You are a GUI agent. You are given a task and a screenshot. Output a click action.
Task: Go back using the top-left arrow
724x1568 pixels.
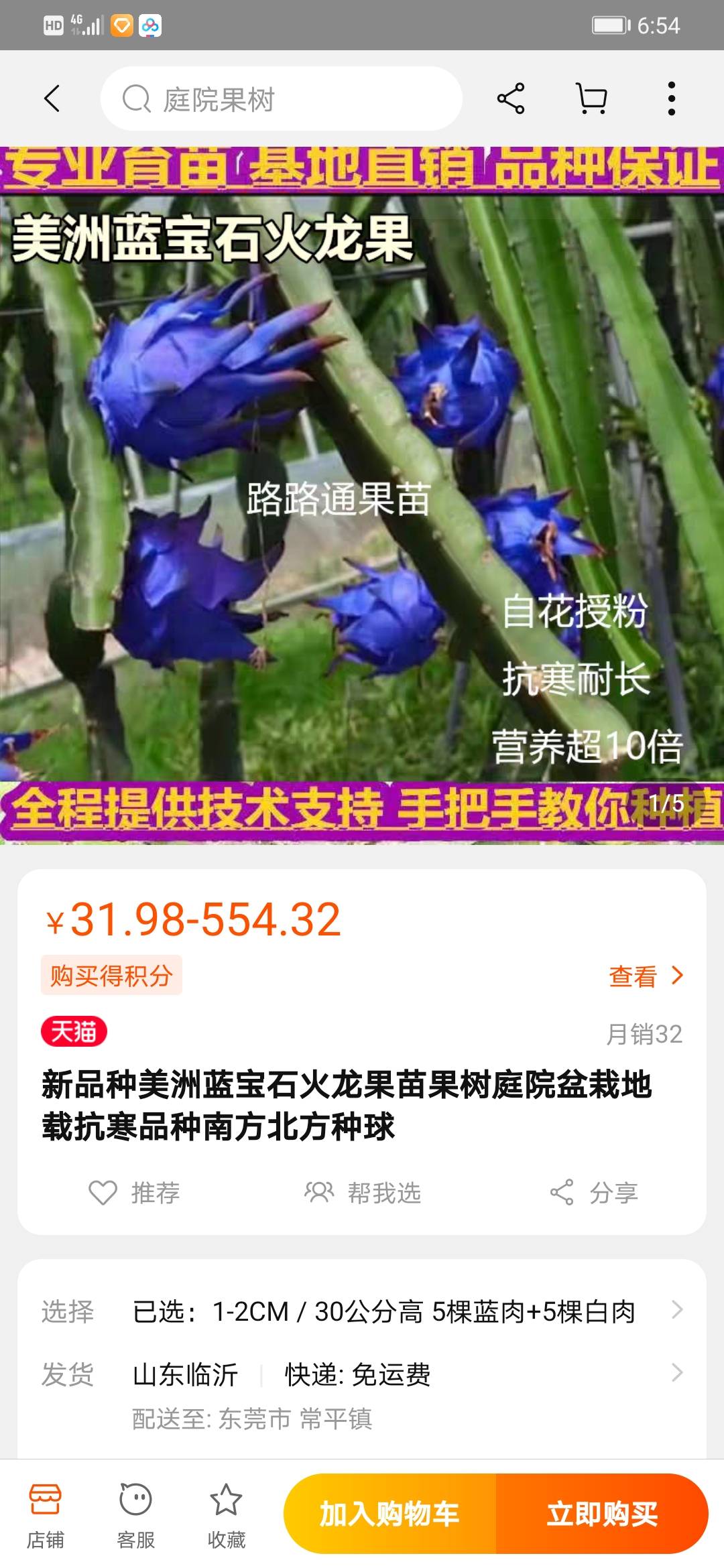coord(52,99)
